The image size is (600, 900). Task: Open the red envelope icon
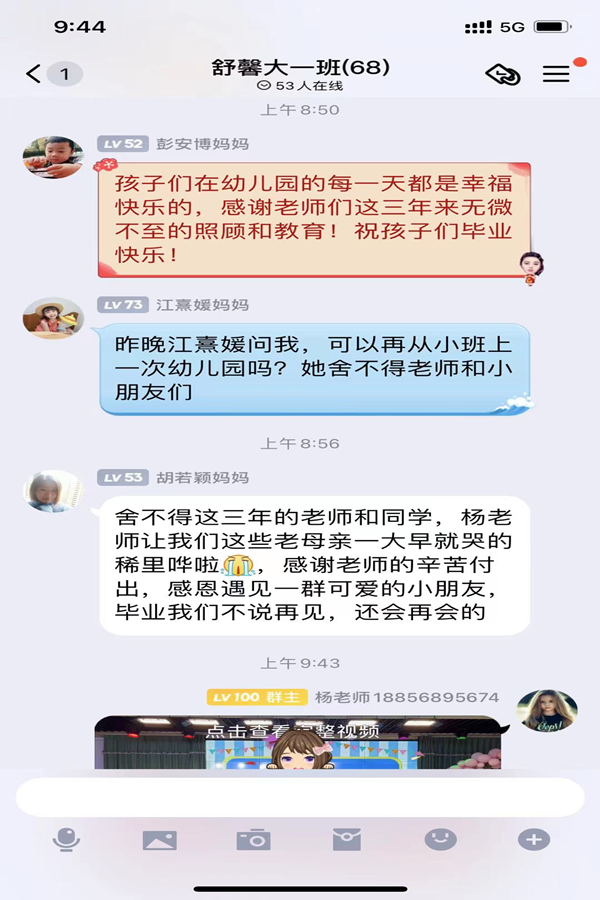[346, 839]
